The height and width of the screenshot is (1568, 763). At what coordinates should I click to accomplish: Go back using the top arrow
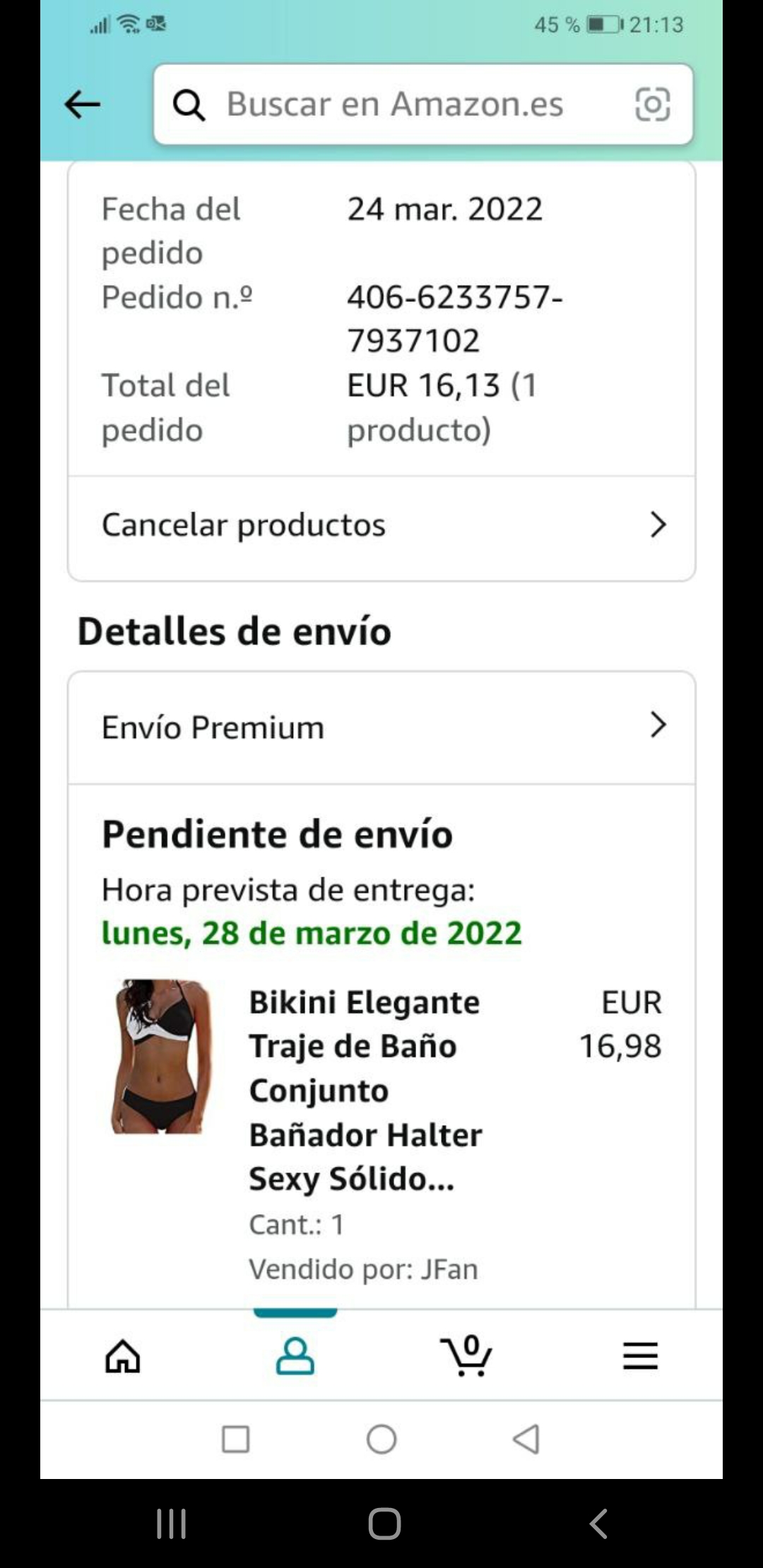click(x=82, y=105)
